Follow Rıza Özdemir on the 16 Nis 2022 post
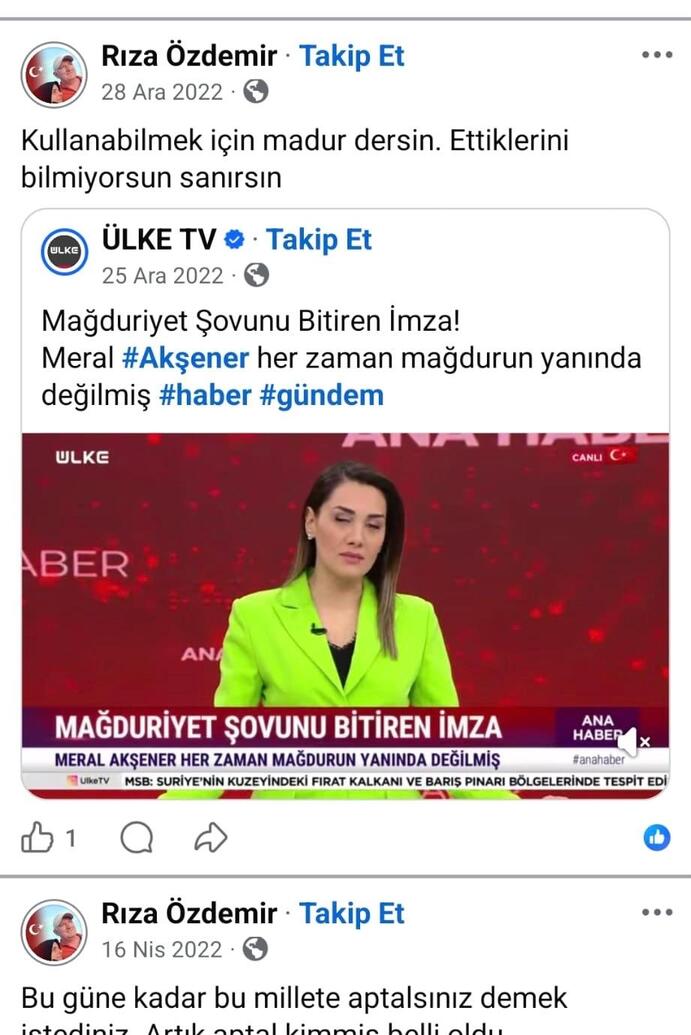 coord(352,913)
